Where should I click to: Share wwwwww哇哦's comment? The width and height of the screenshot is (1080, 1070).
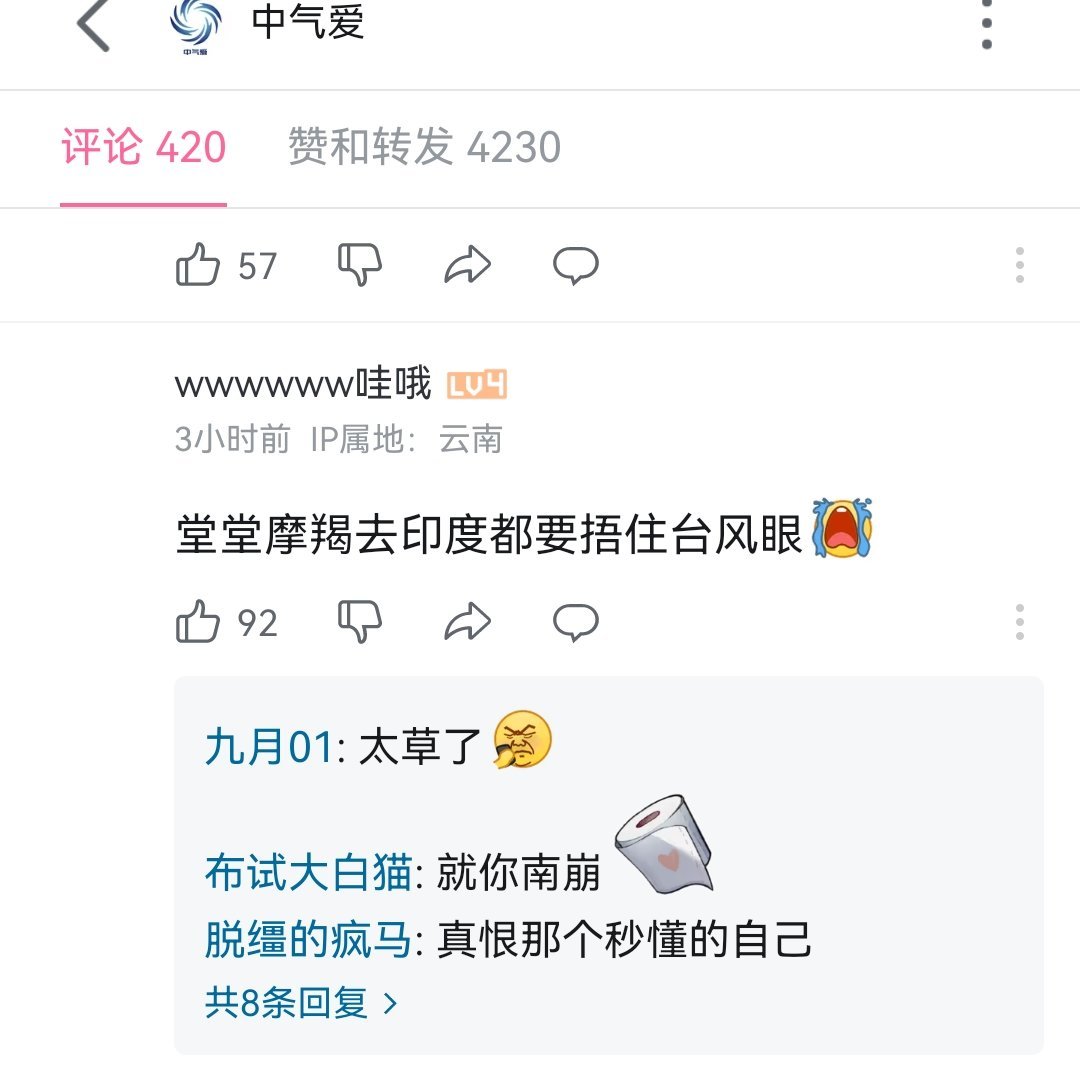pyautogui.click(x=468, y=622)
